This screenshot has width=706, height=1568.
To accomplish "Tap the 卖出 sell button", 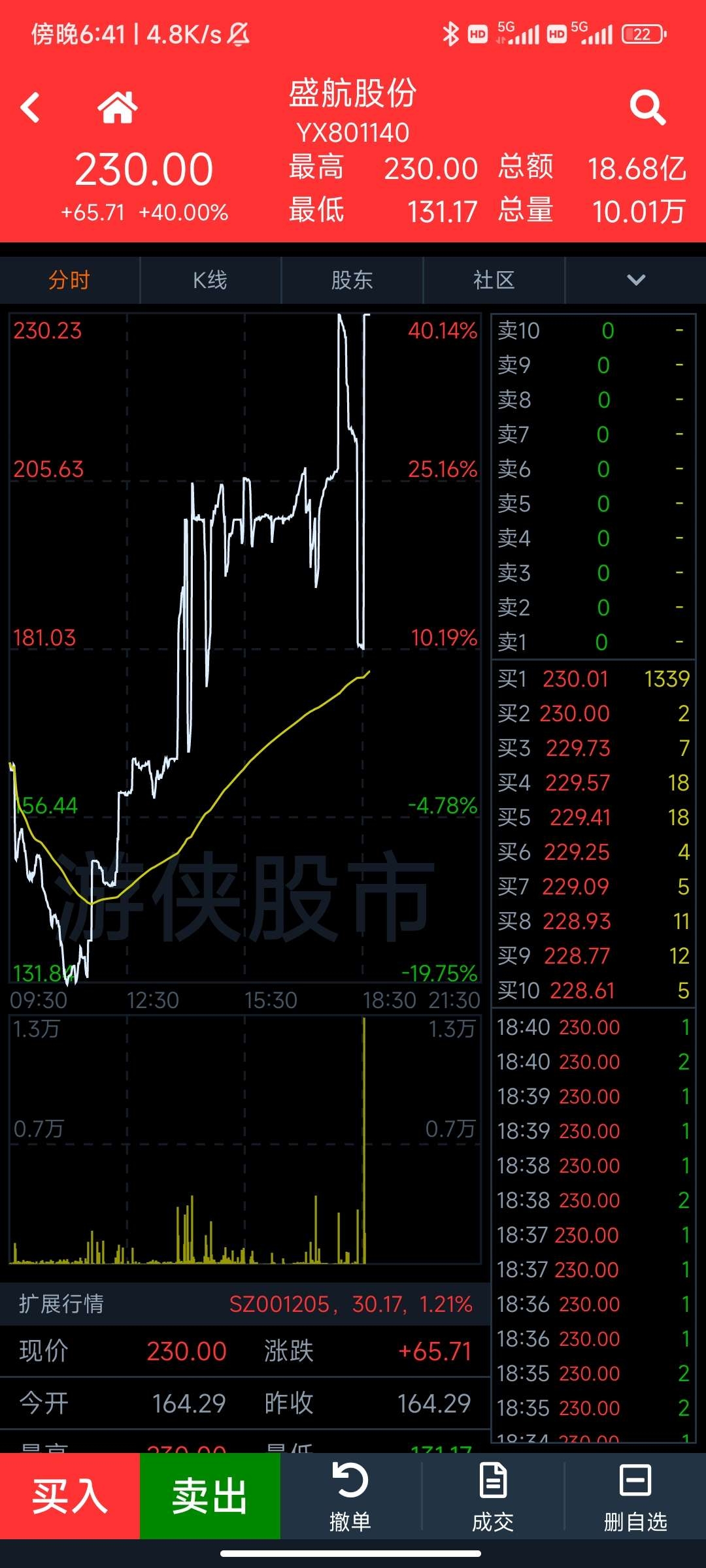I will tap(210, 1495).
